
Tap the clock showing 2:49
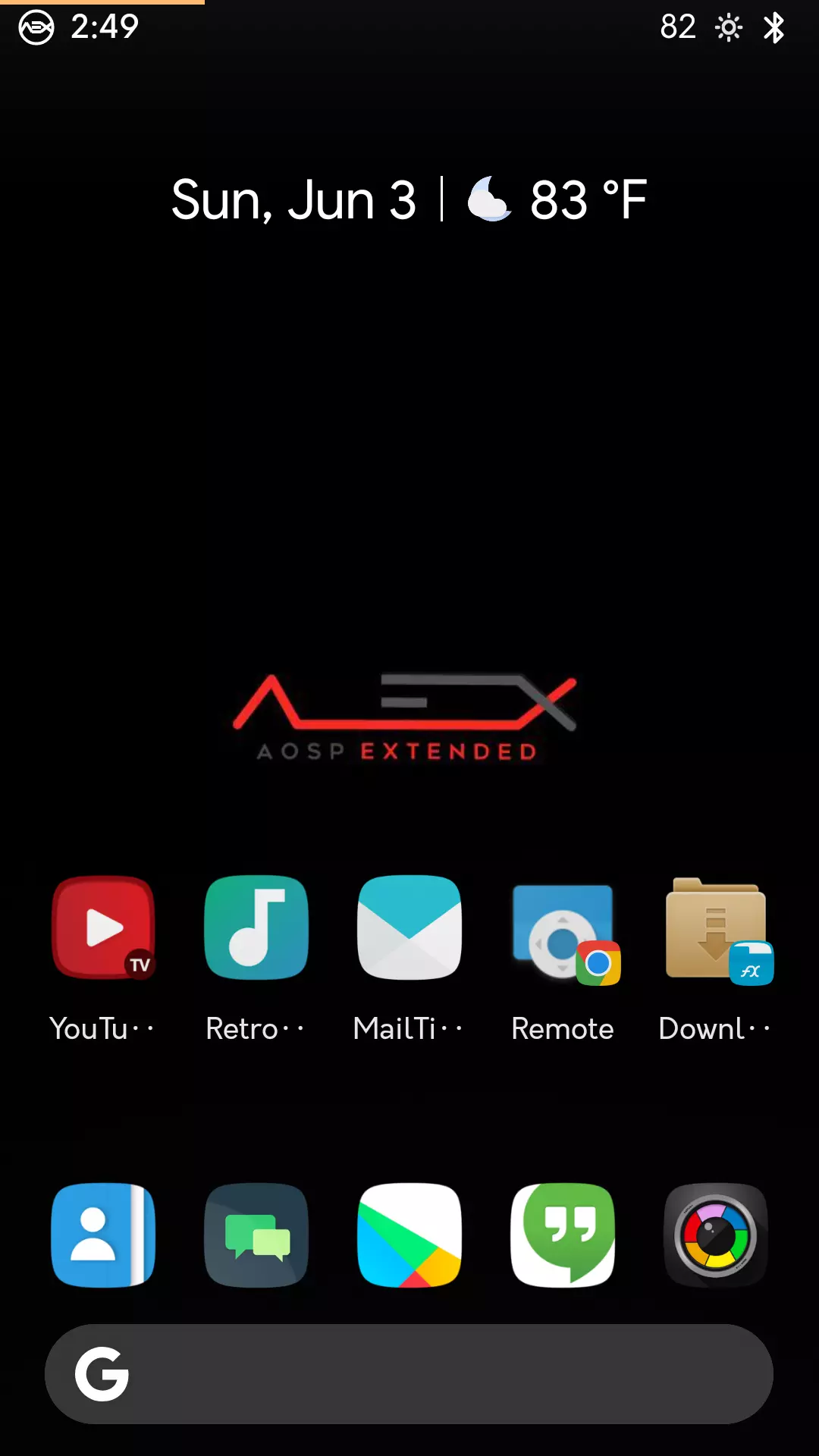pos(104,28)
